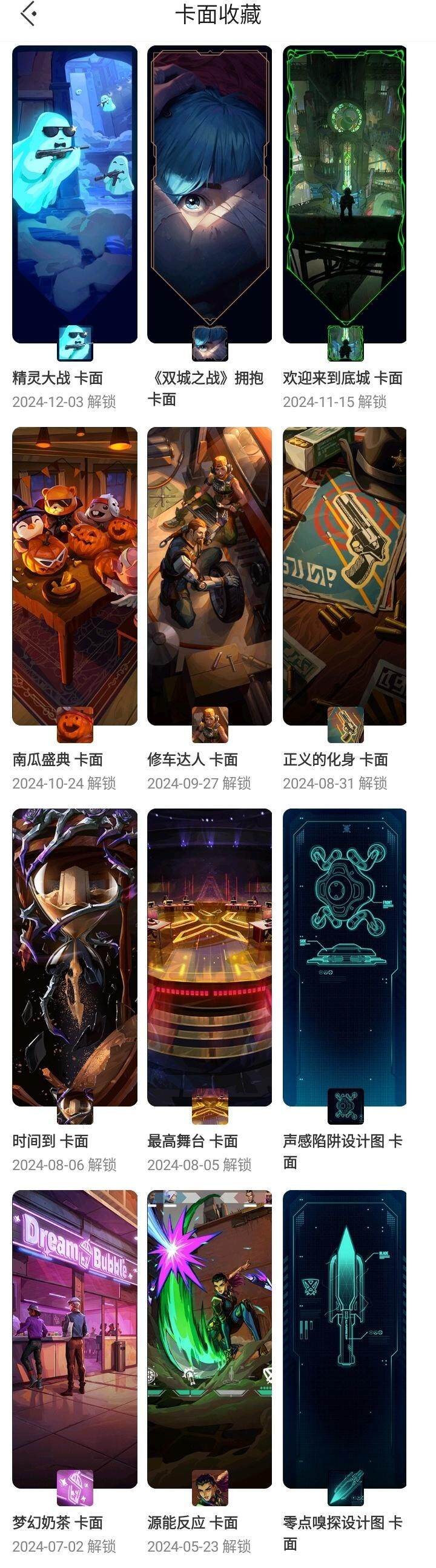
Task: Go back from 卡面收藏 page
Action: [x=28, y=15]
